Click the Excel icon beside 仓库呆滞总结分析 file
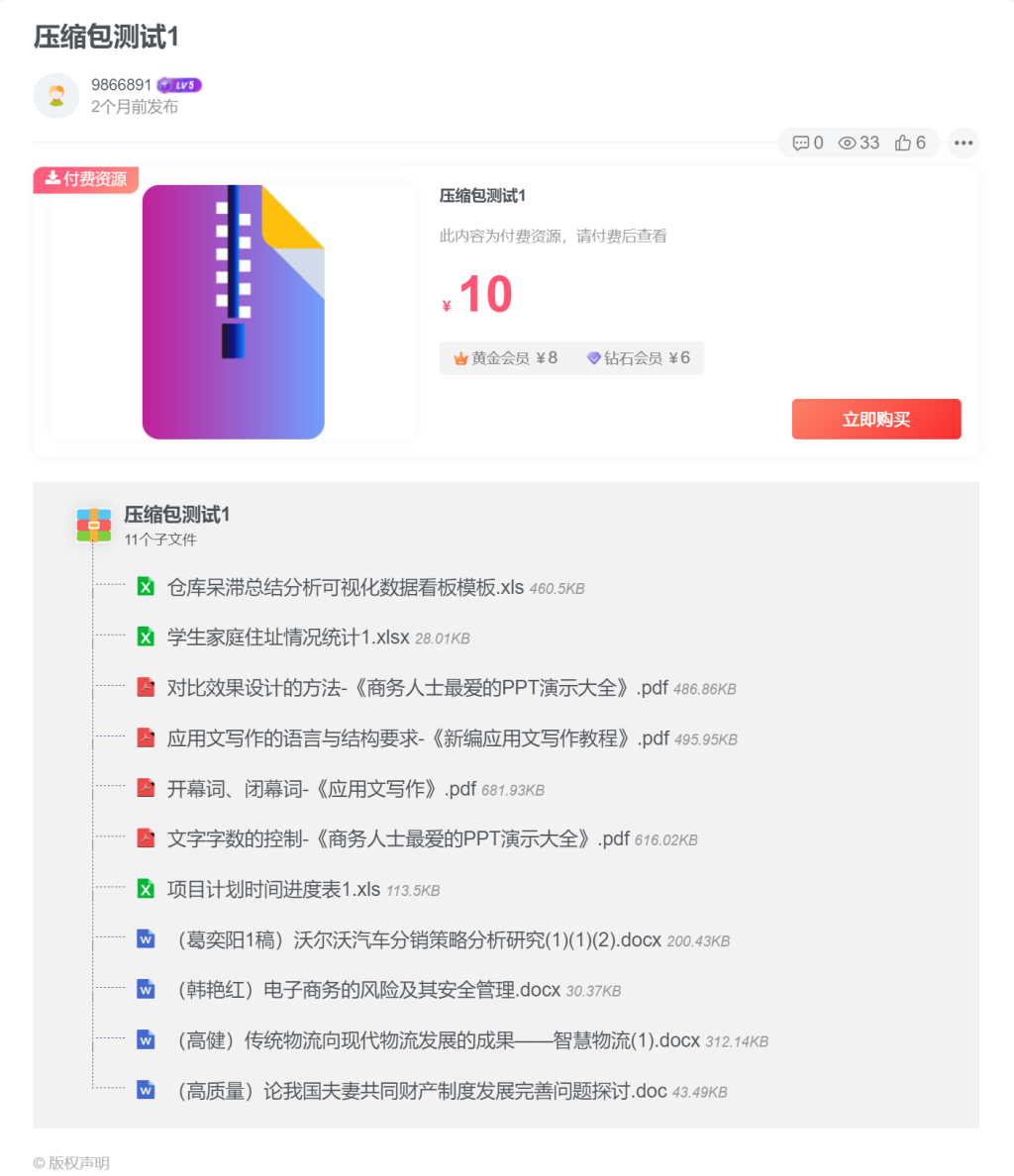Screen dimensions: 1014x1176 tap(146, 586)
